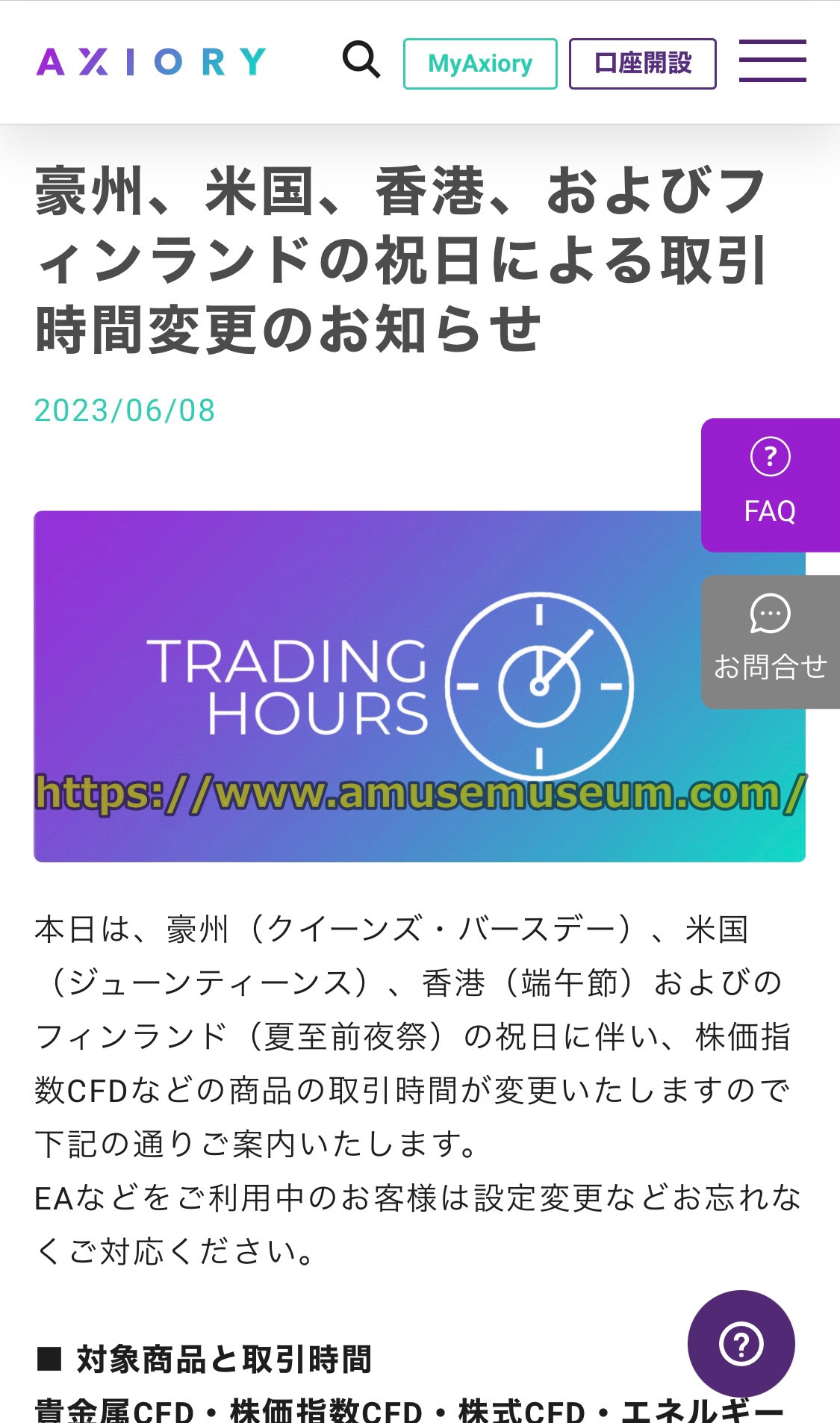840x1423 pixels.
Task: Tap the floating help question mark button
Action: 741,1344
